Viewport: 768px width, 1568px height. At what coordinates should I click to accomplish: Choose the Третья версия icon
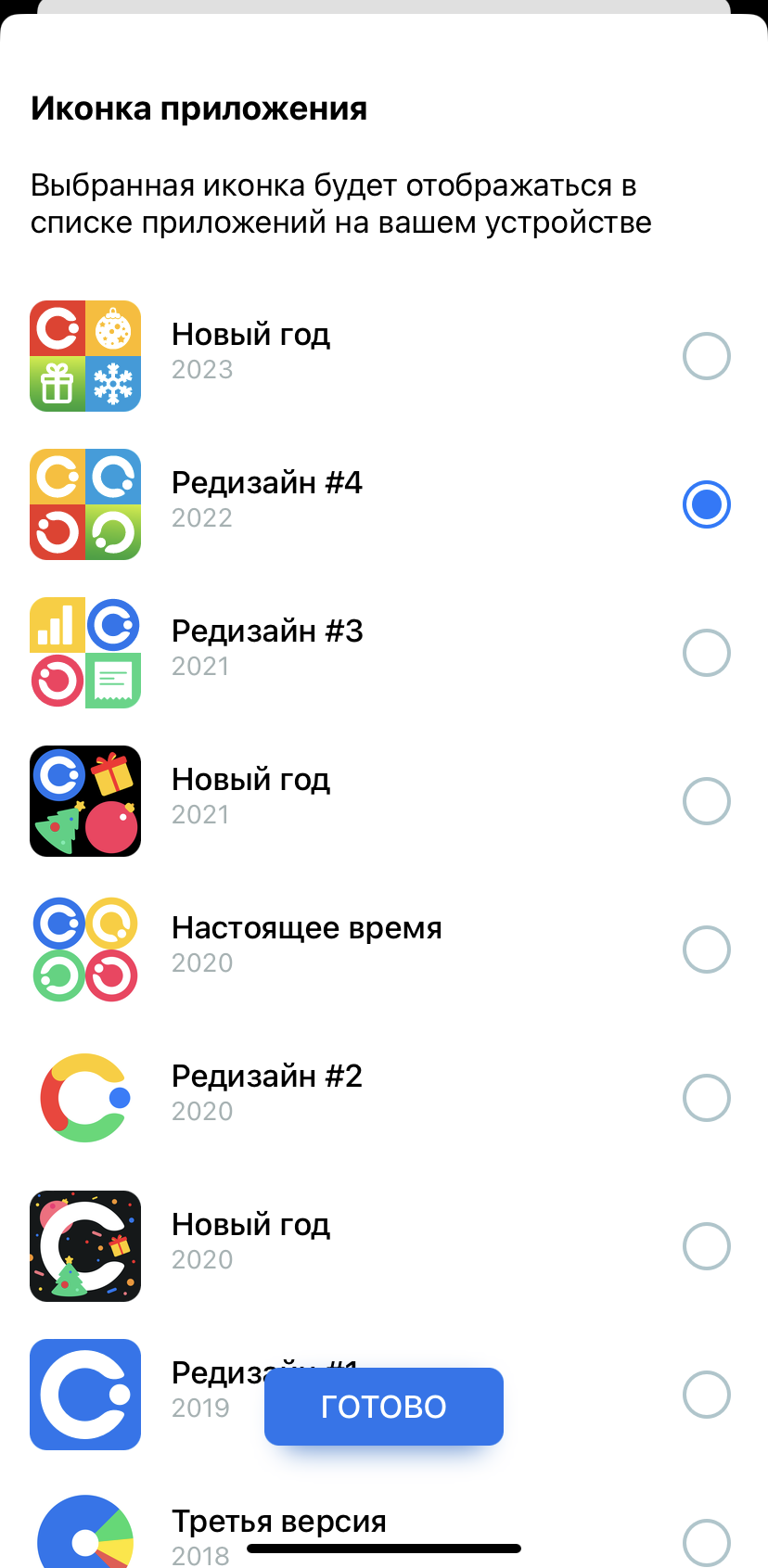[x=706, y=1541]
